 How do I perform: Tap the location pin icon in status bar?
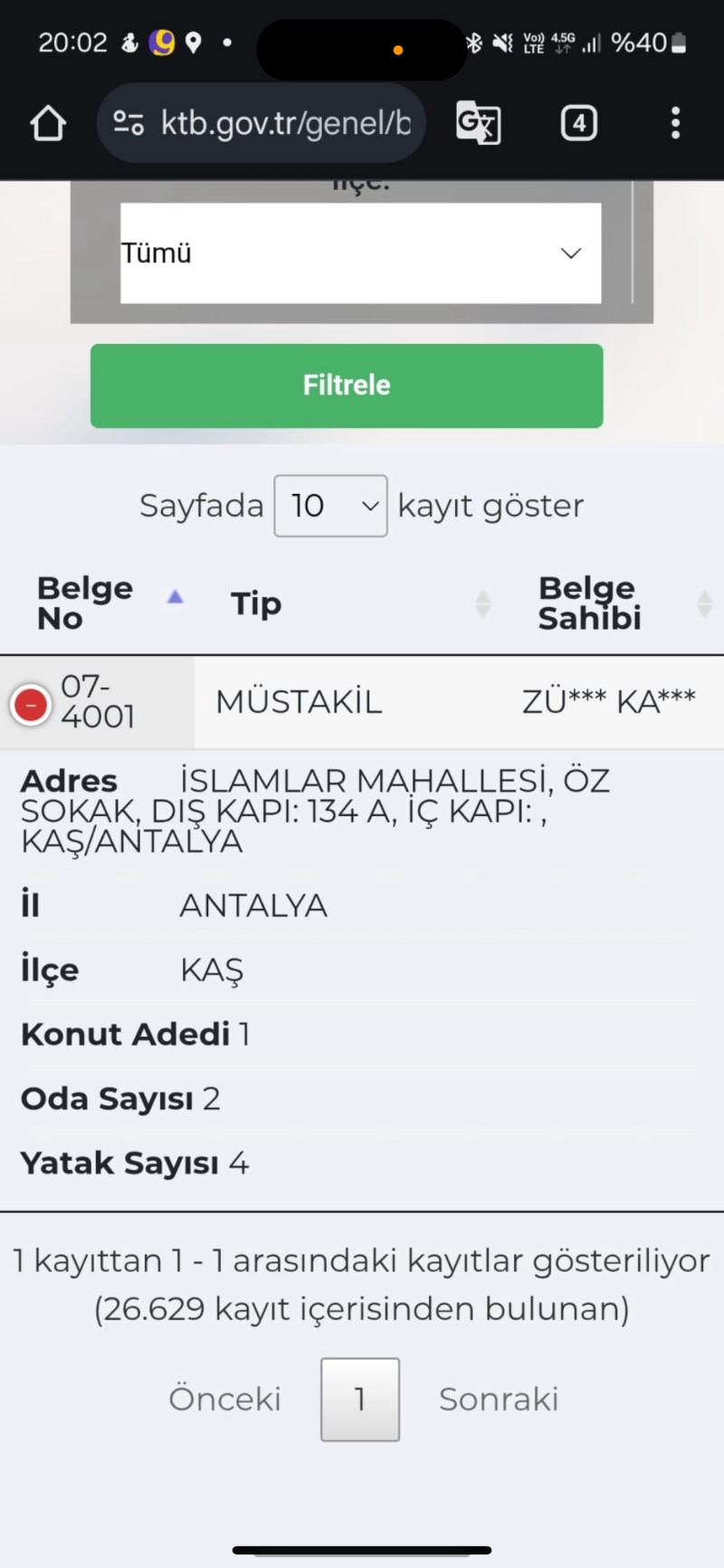click(192, 42)
